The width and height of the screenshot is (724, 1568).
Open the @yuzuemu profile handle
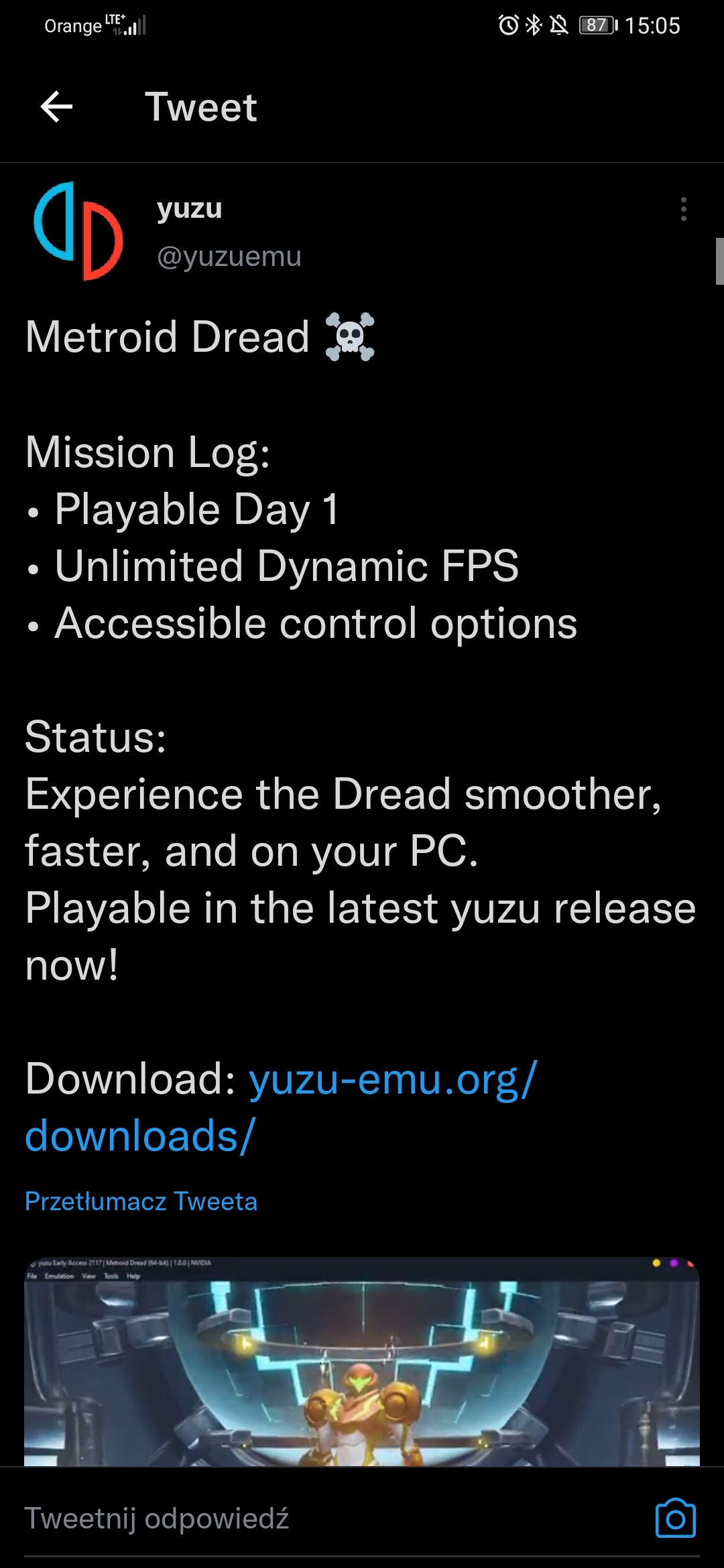pos(229,257)
